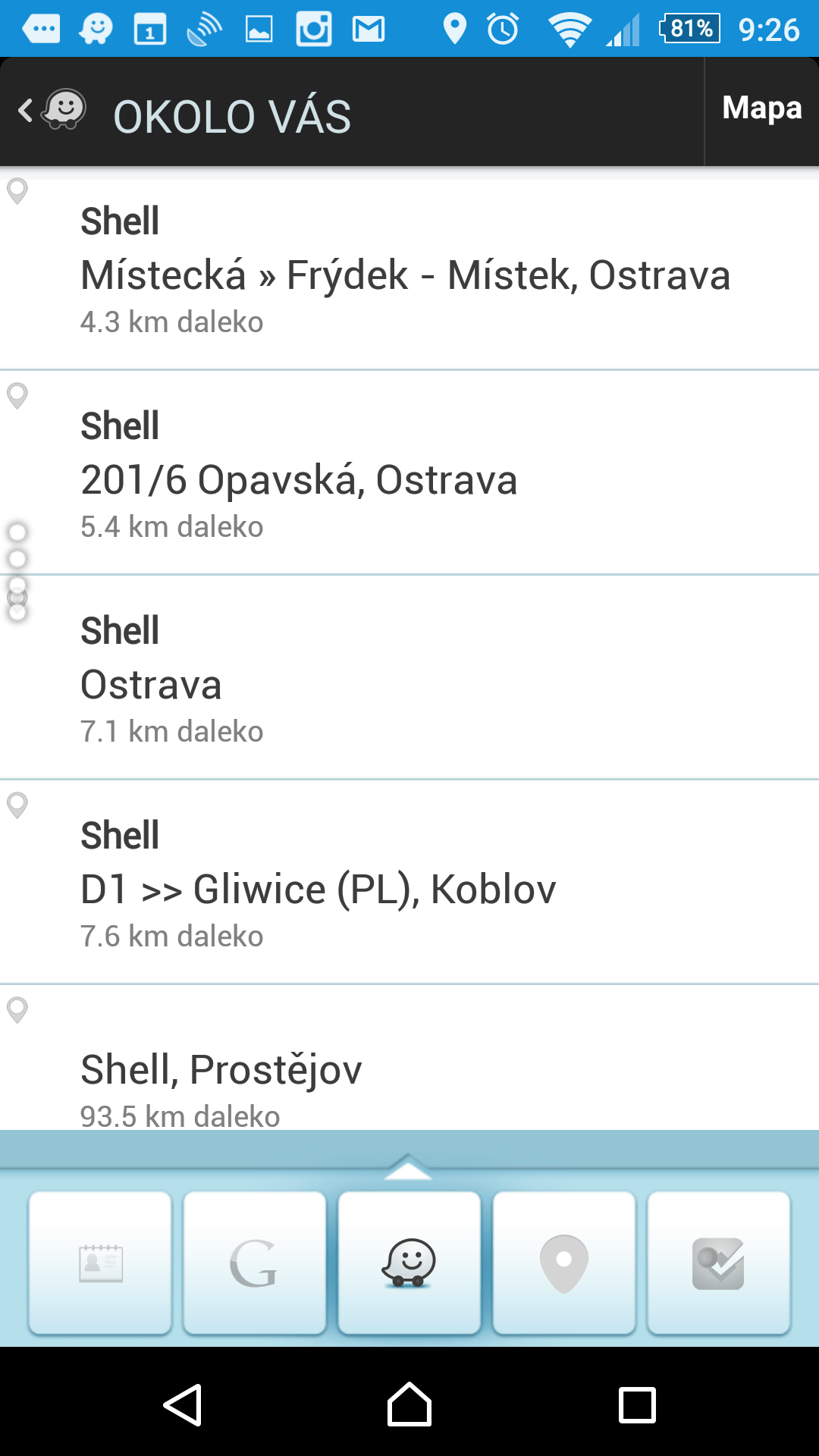Select Shell at 201/6 Opavská, Ostrava

(x=409, y=472)
